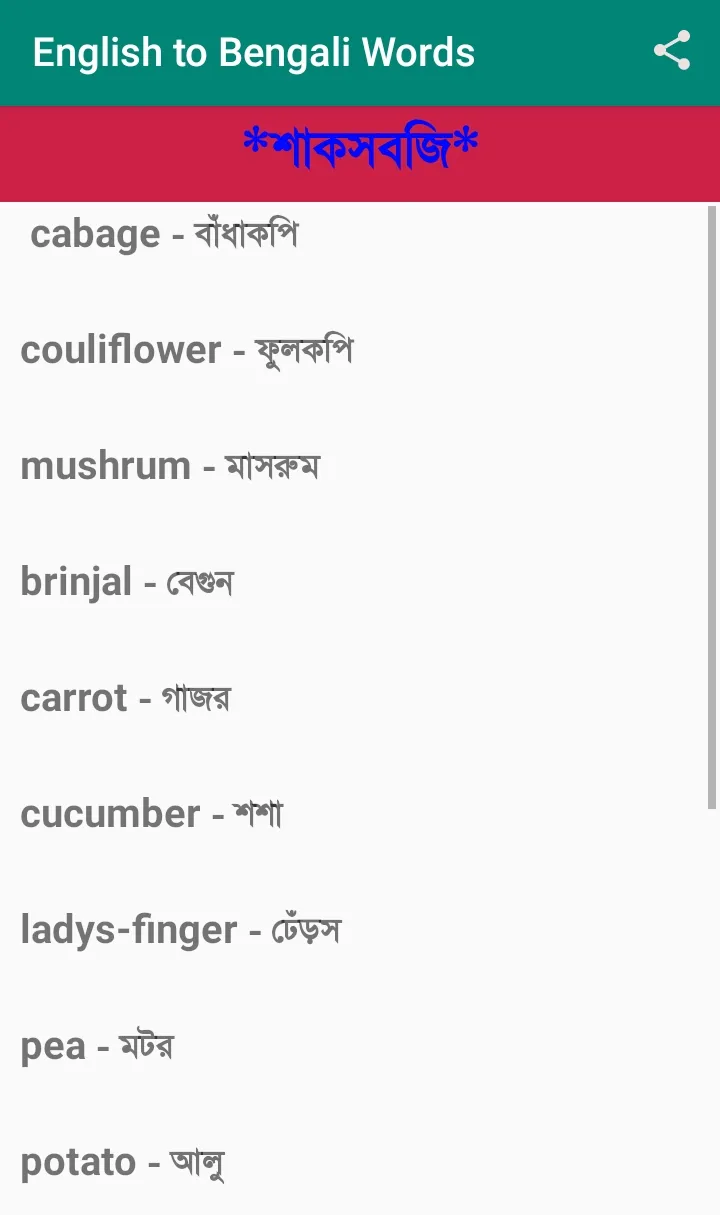Tap the Bengali text বেগুন

tap(199, 580)
